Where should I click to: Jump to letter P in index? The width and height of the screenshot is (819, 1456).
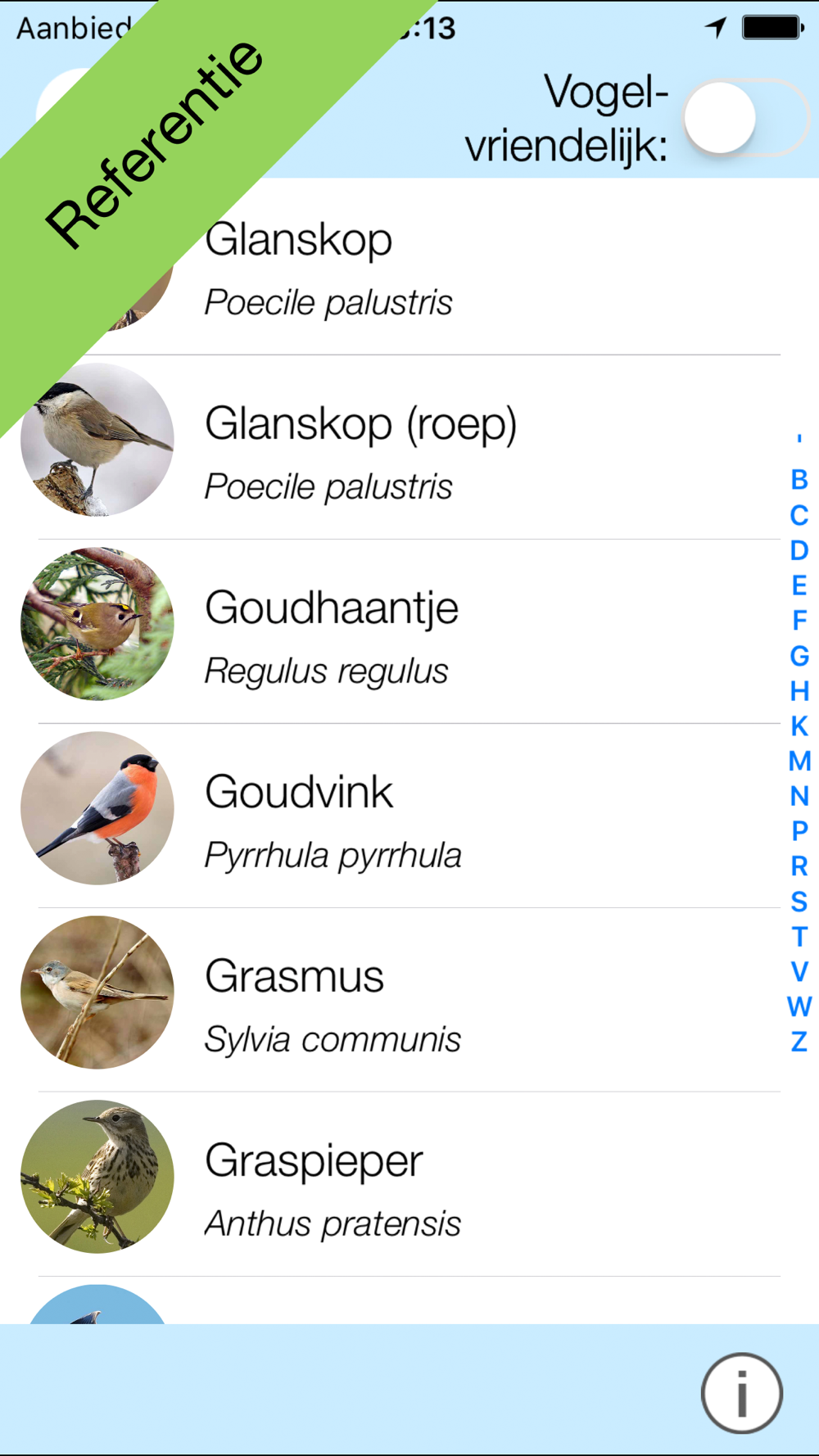(x=799, y=831)
